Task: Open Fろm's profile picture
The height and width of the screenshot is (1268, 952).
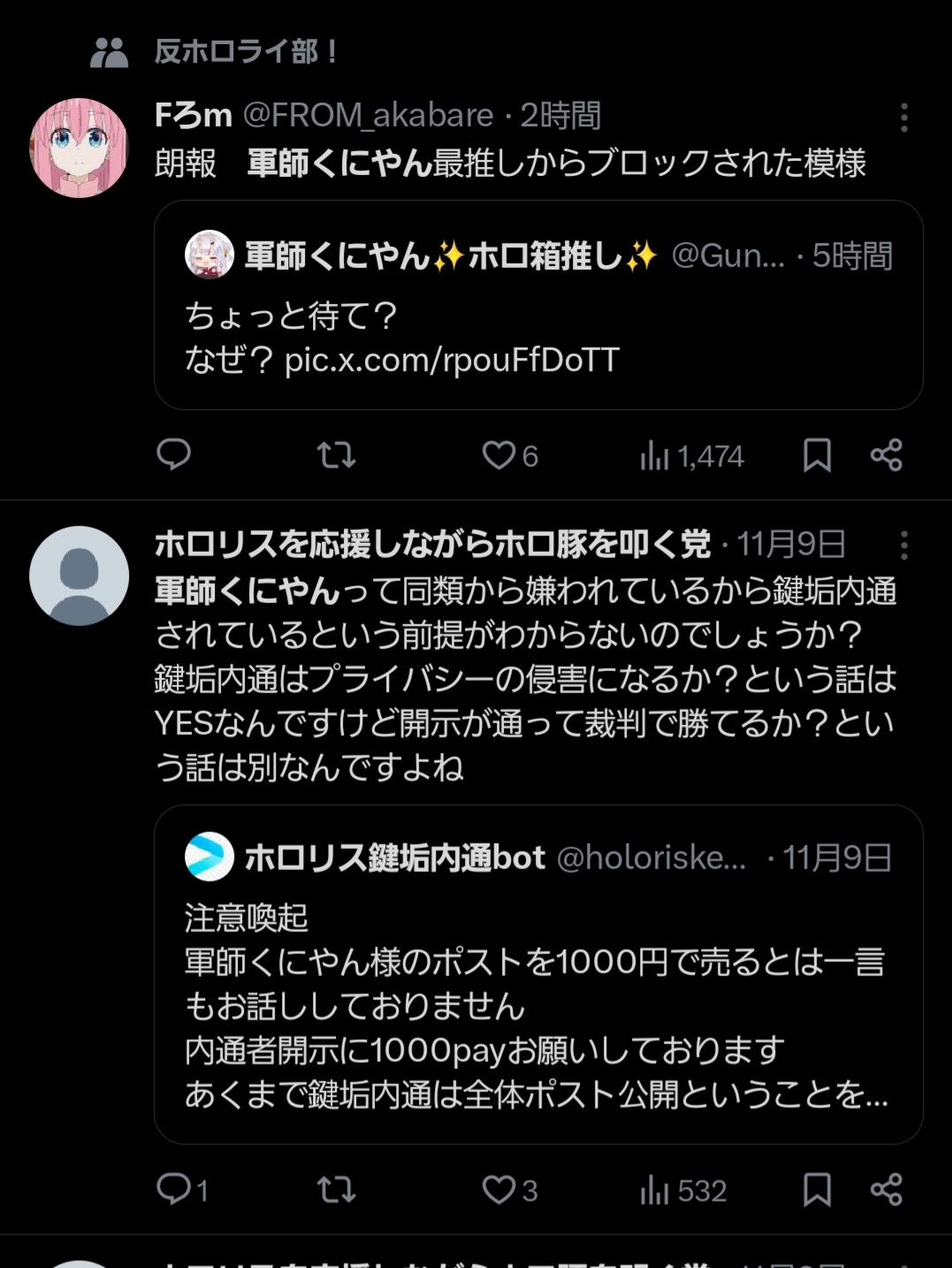Action: (x=79, y=148)
